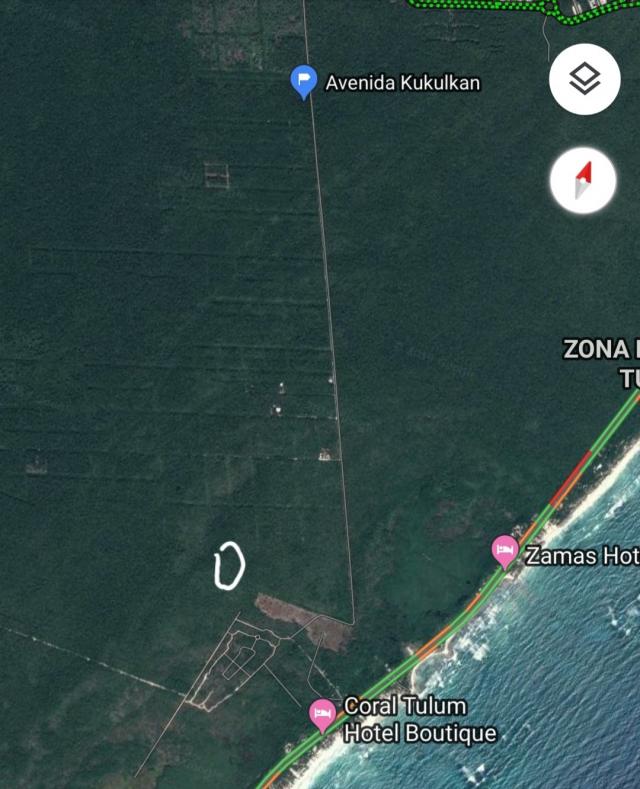The width and height of the screenshot is (640, 789).
Task: Select Coral Tulum Hotel Boutique pin
Action: click(322, 714)
